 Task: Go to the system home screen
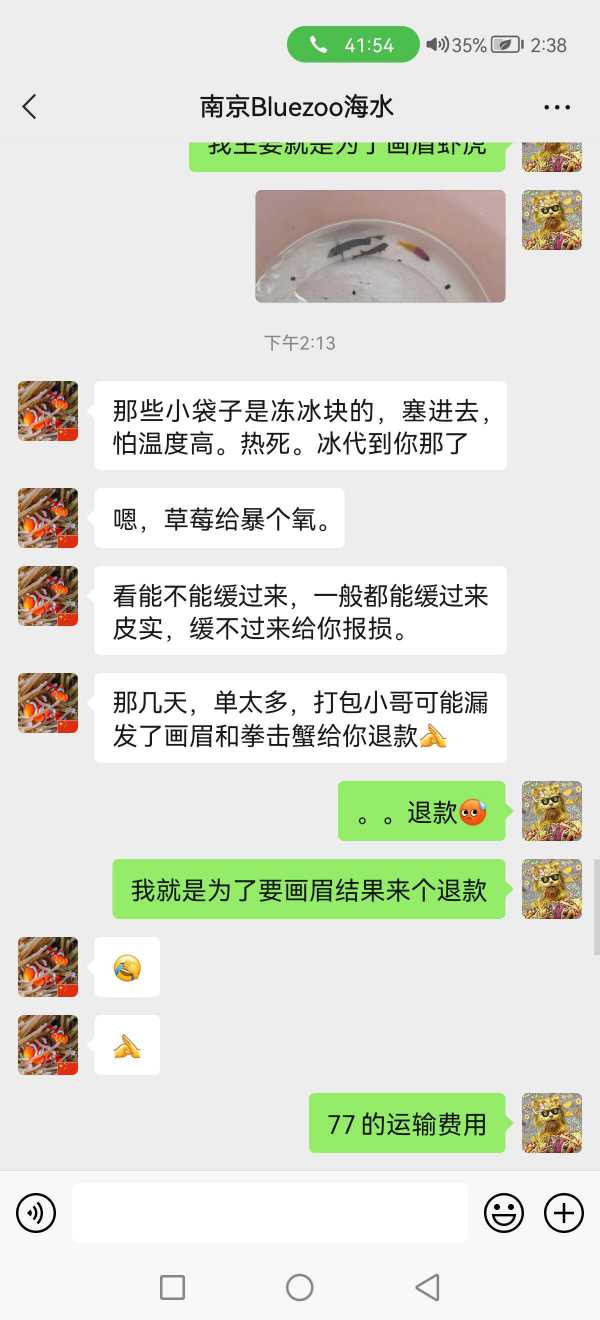tap(300, 1287)
